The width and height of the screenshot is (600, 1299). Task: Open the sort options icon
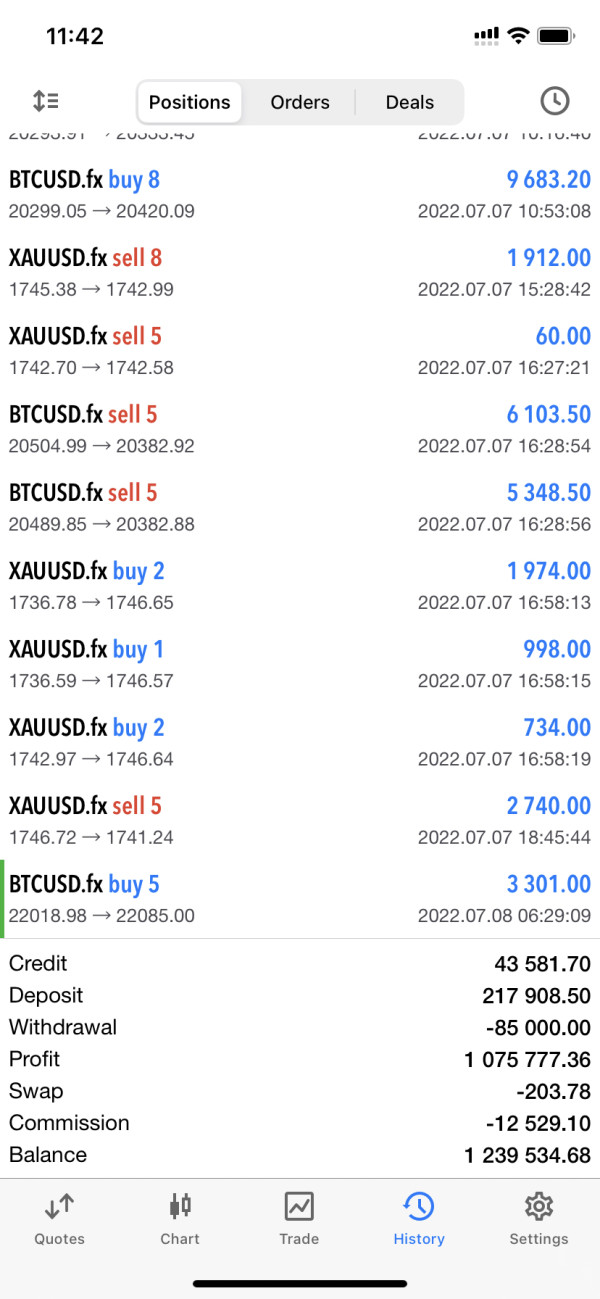46,101
